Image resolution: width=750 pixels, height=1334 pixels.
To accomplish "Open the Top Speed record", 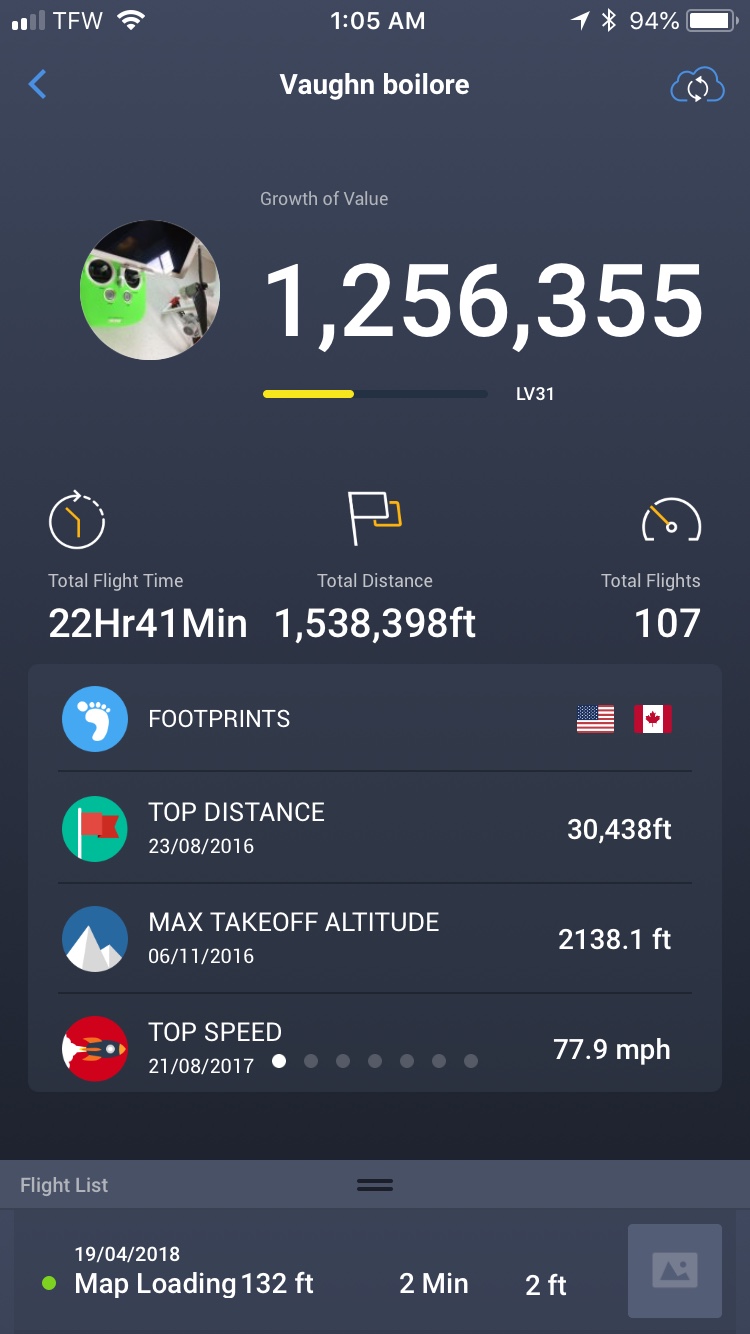I will 375,1048.
